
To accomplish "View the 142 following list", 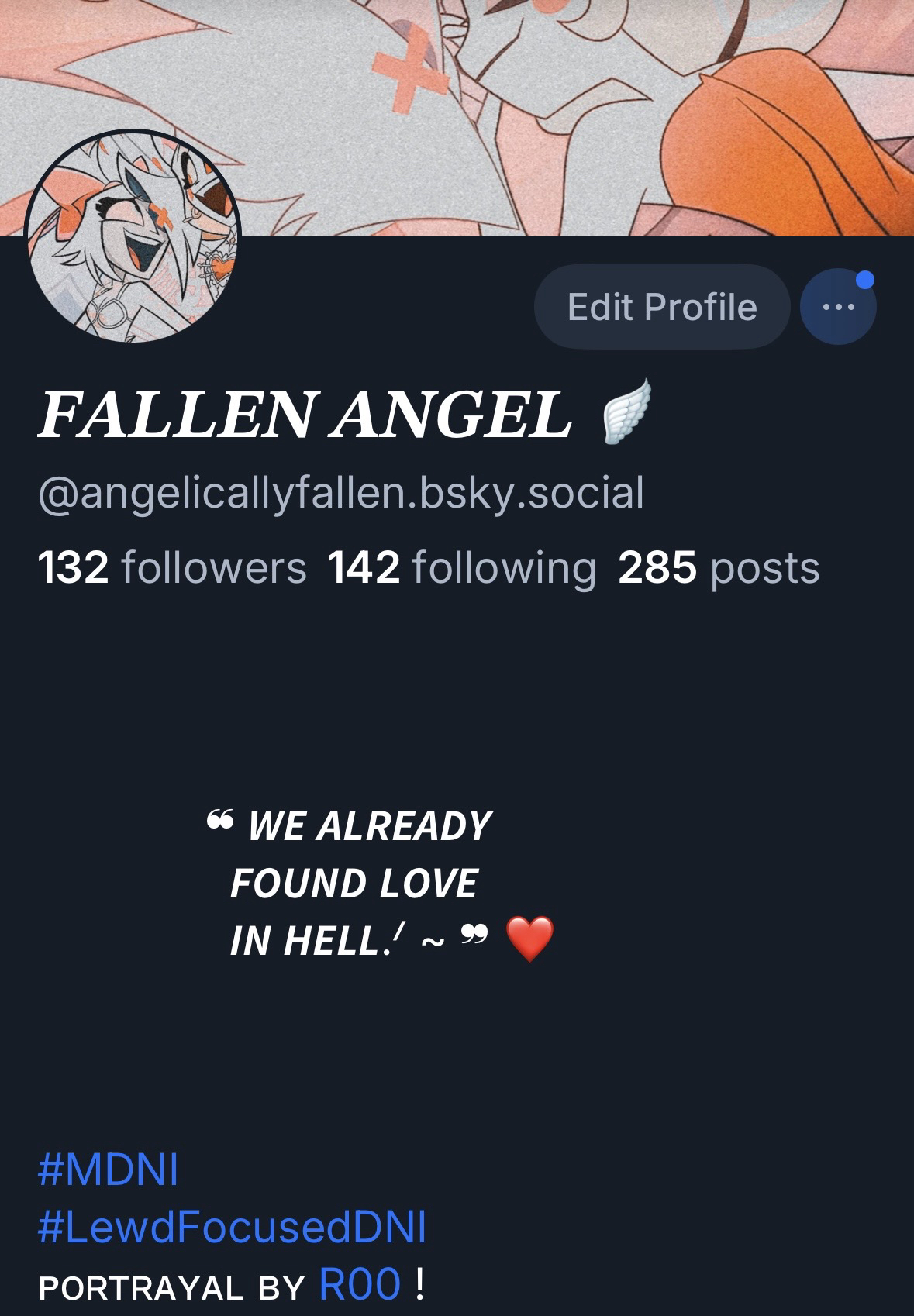I will pos(462,567).
